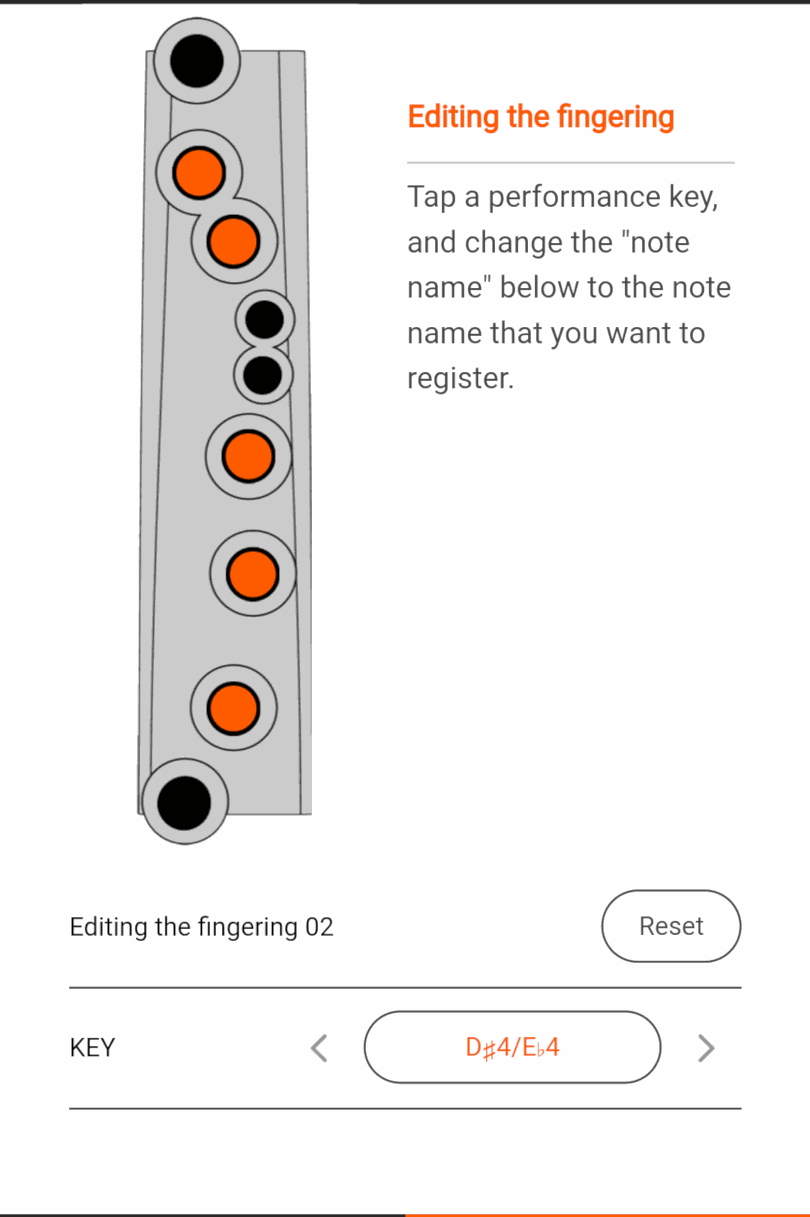
Task: Advance to the next note with the right chevron
Action: tap(706, 1047)
